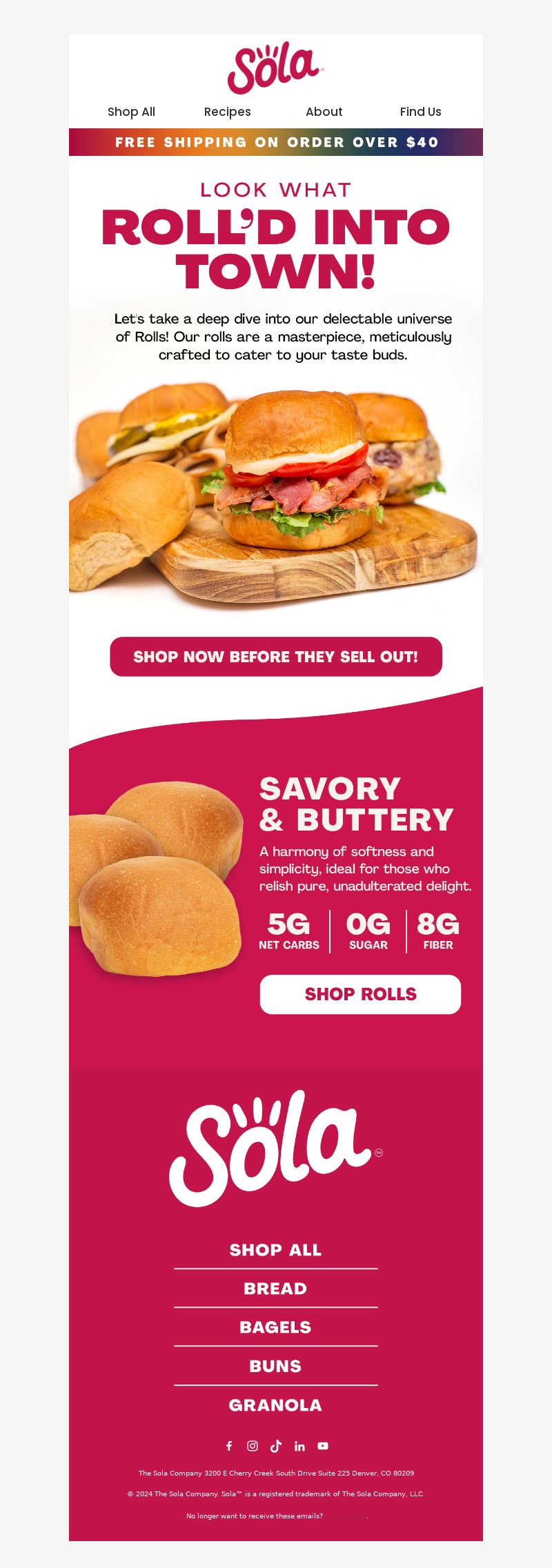Open the Bagels footer link
Viewport: 552px width, 1568px height.
coord(275,1327)
